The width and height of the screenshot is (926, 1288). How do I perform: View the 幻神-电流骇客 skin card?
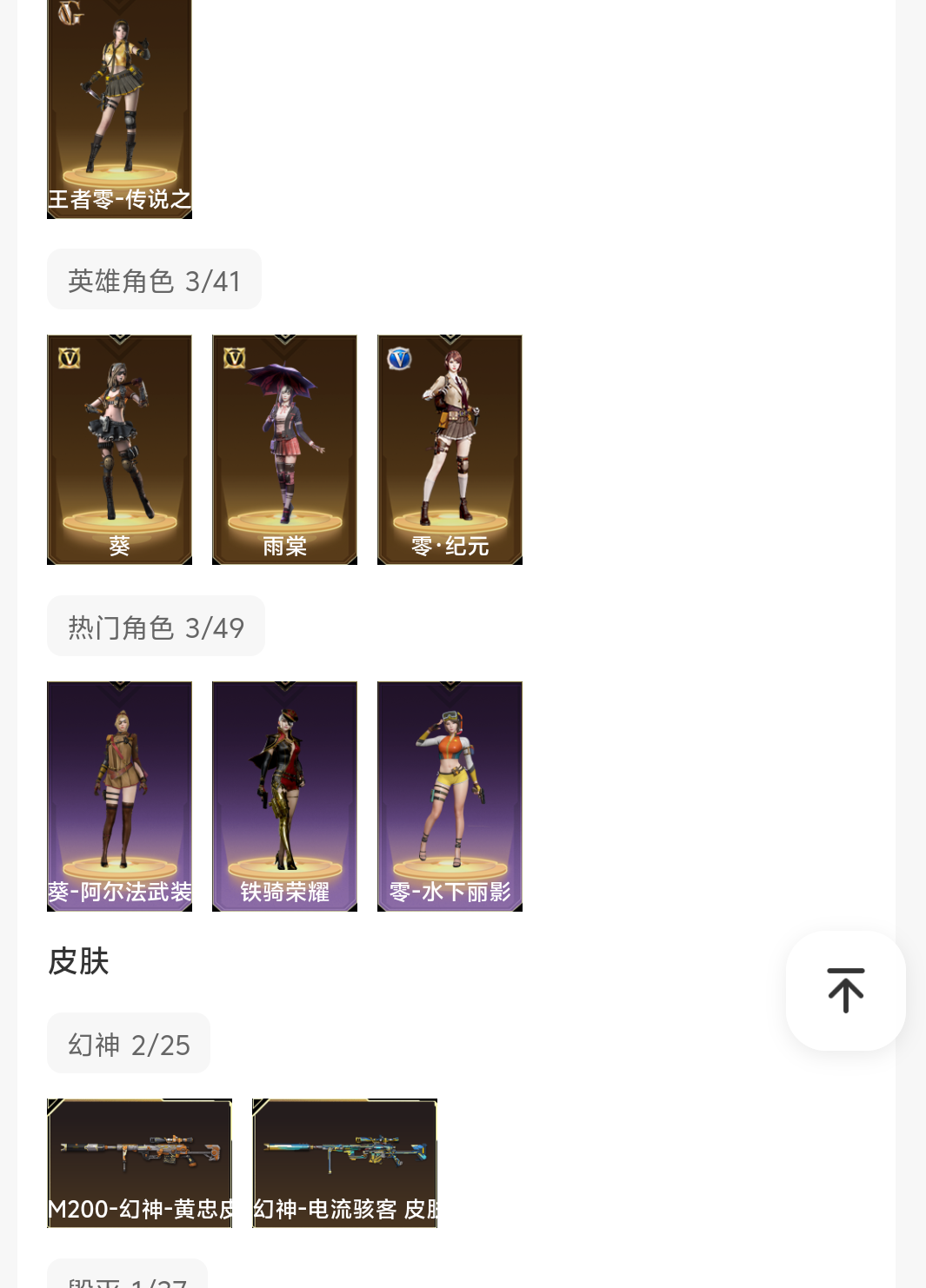pyautogui.click(x=344, y=1163)
